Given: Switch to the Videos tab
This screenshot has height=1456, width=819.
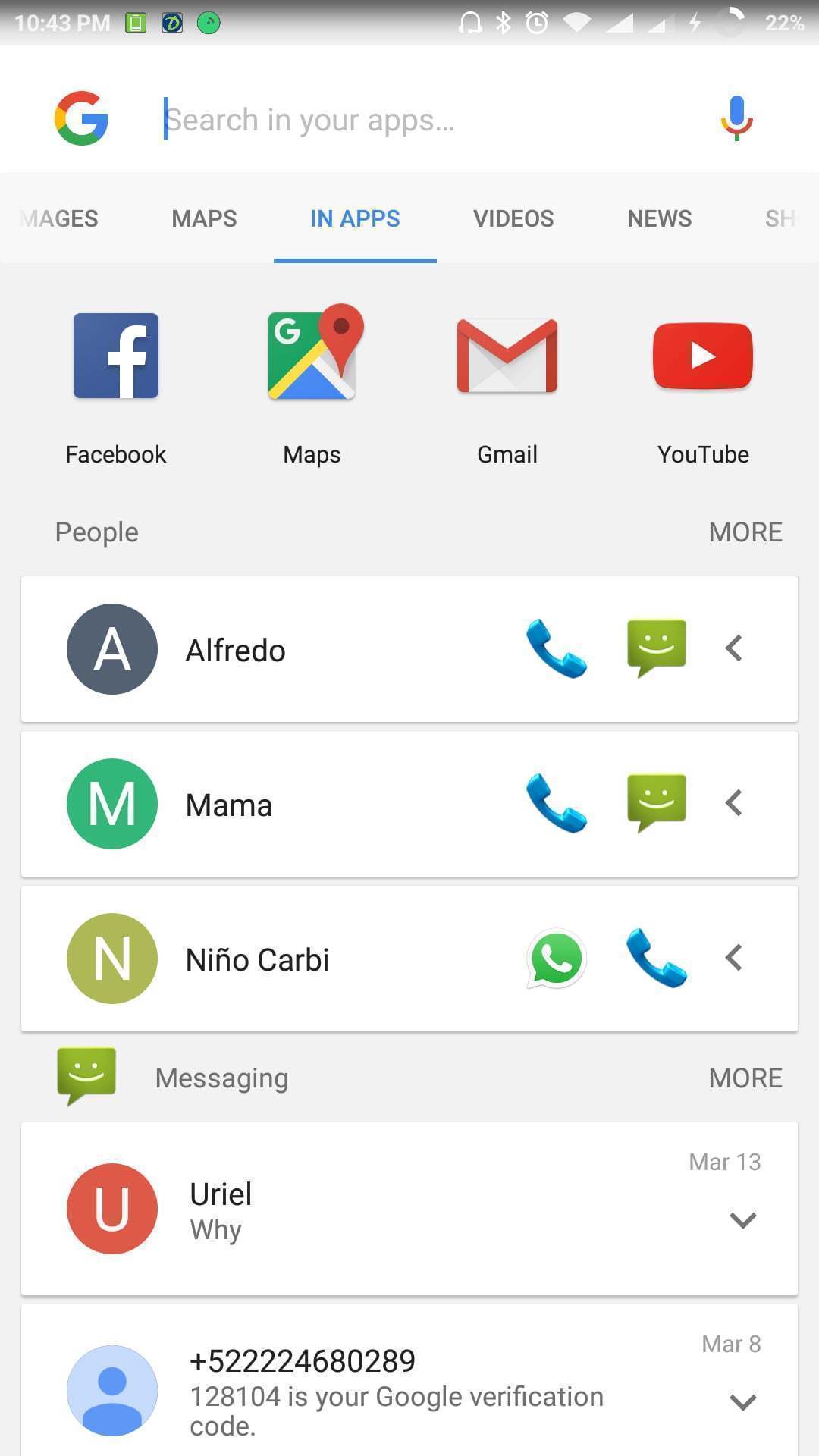Looking at the screenshot, I should point(513,218).
